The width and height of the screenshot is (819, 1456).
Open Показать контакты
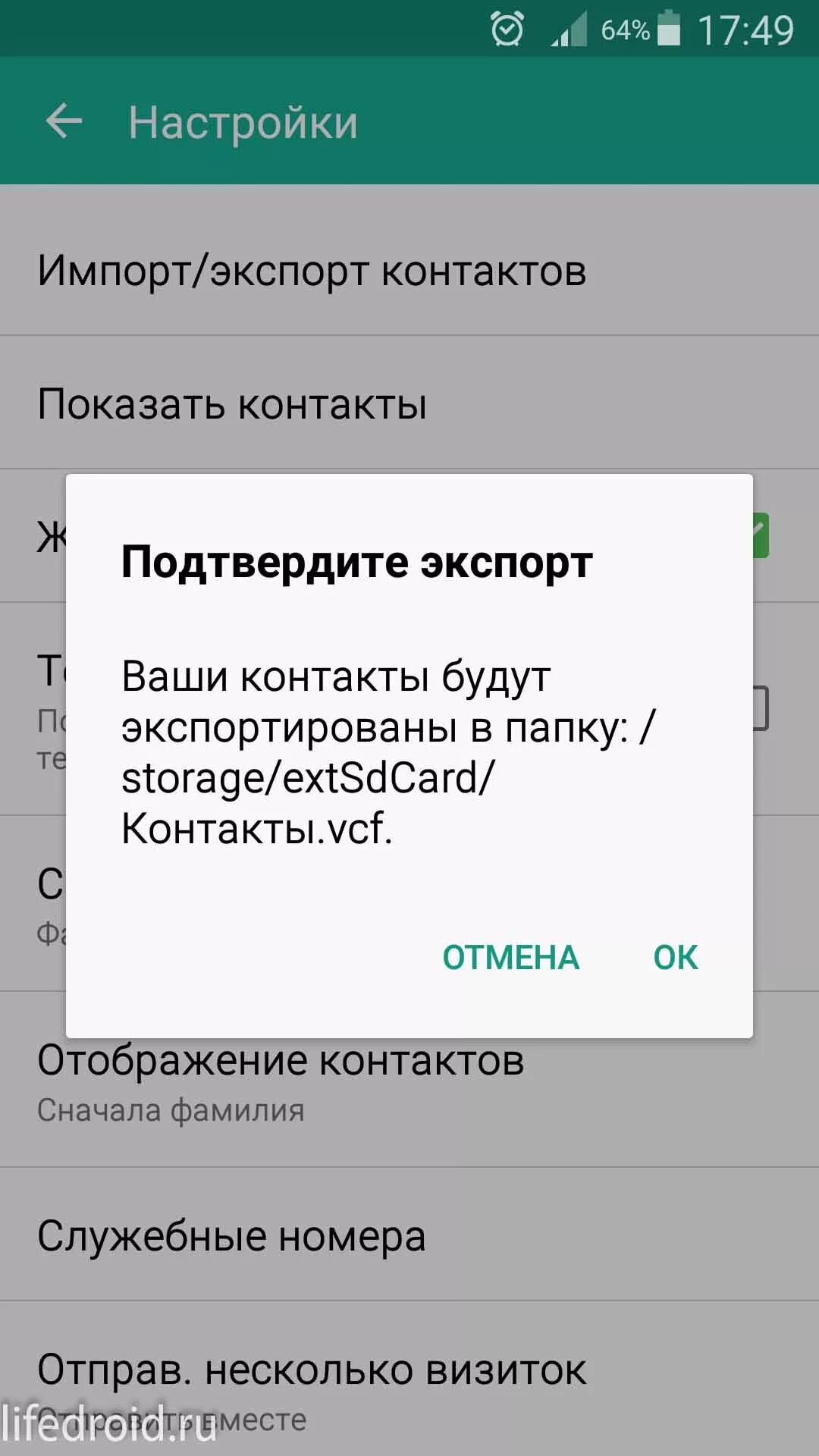pos(409,403)
